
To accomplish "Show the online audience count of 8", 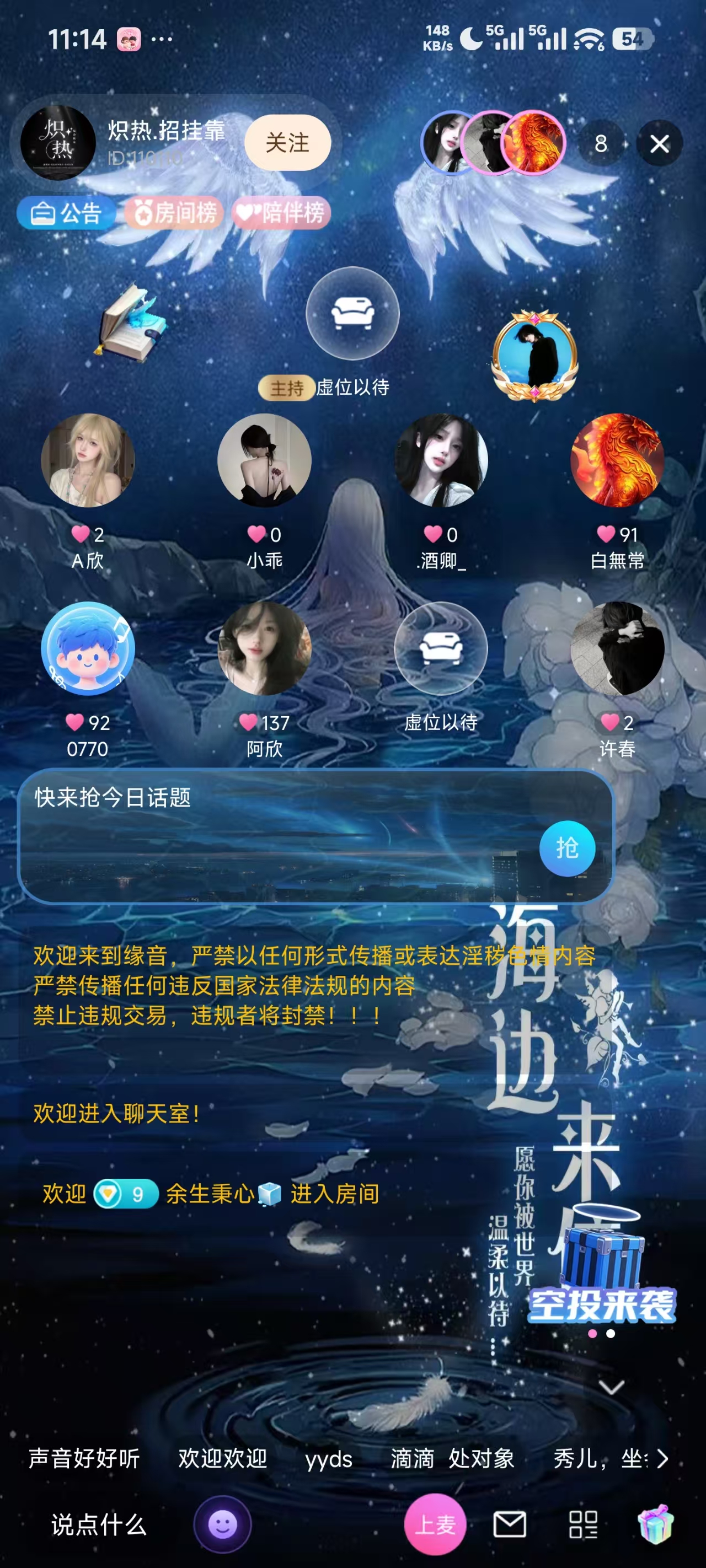I will [x=601, y=144].
